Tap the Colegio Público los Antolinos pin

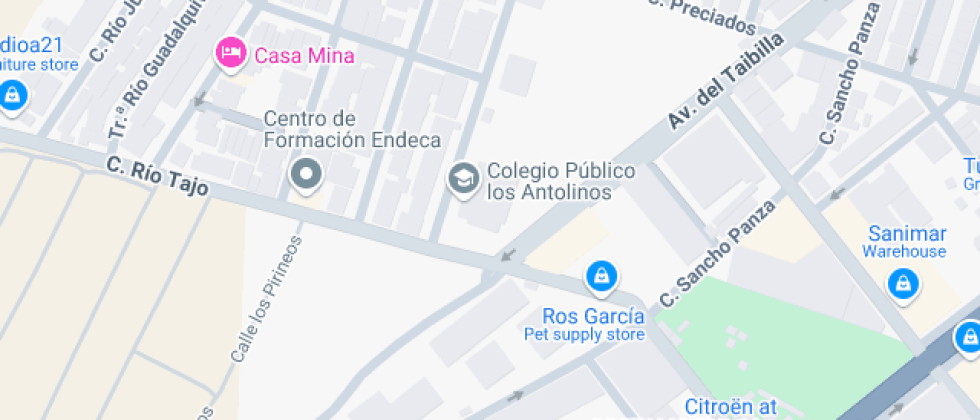(x=464, y=180)
